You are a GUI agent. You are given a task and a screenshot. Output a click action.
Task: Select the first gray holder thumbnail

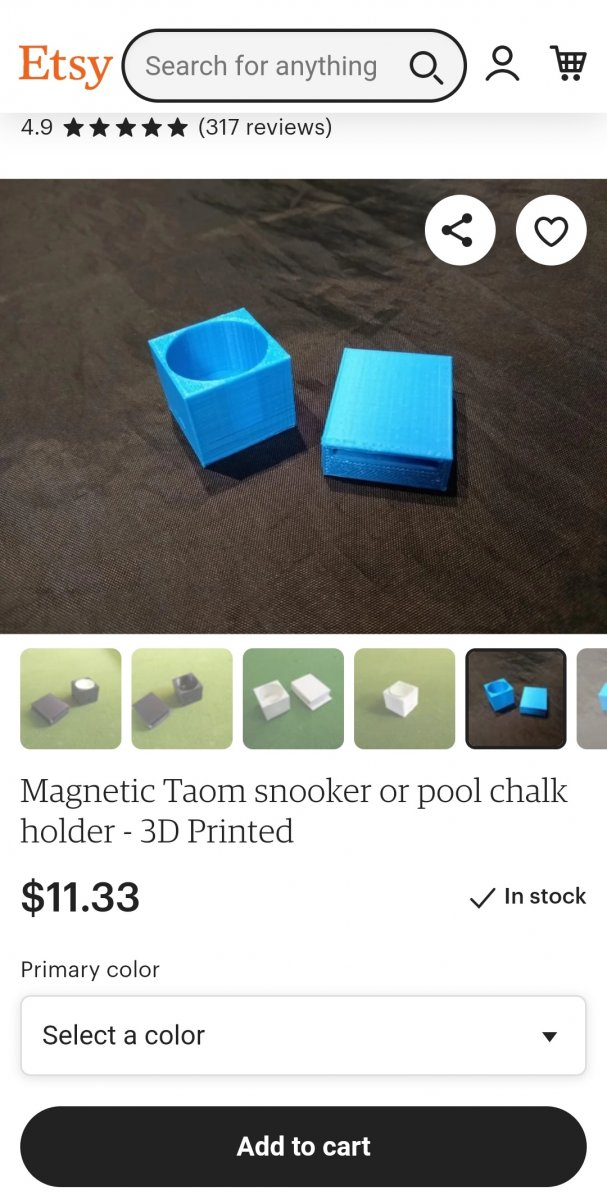(71, 698)
